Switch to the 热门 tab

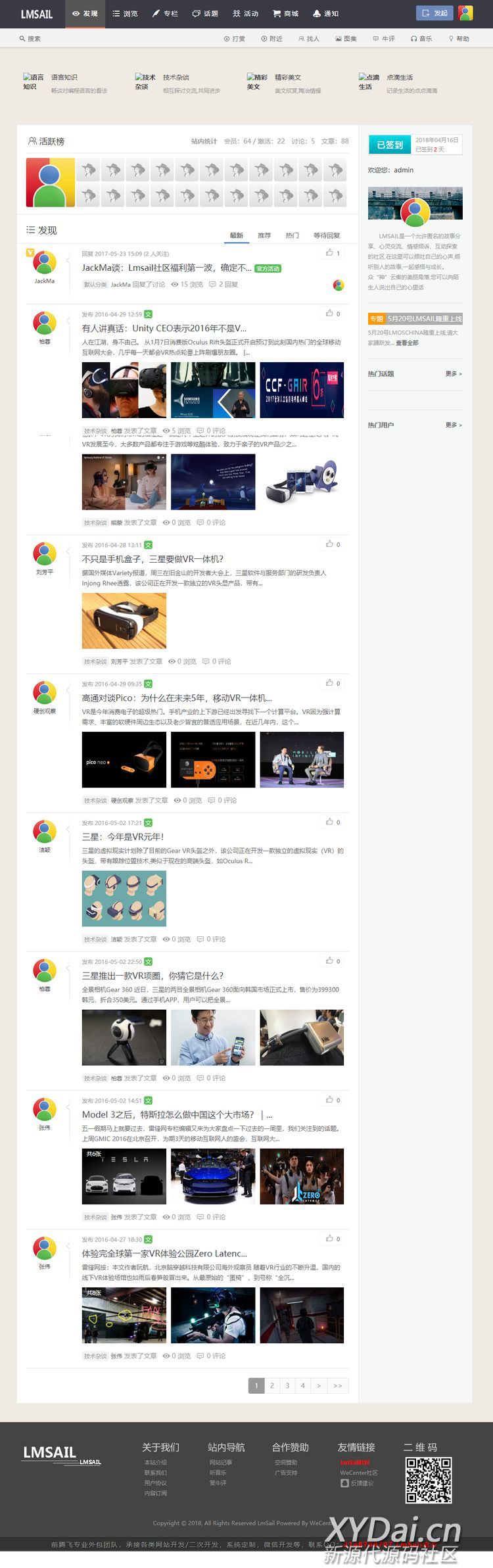click(292, 235)
